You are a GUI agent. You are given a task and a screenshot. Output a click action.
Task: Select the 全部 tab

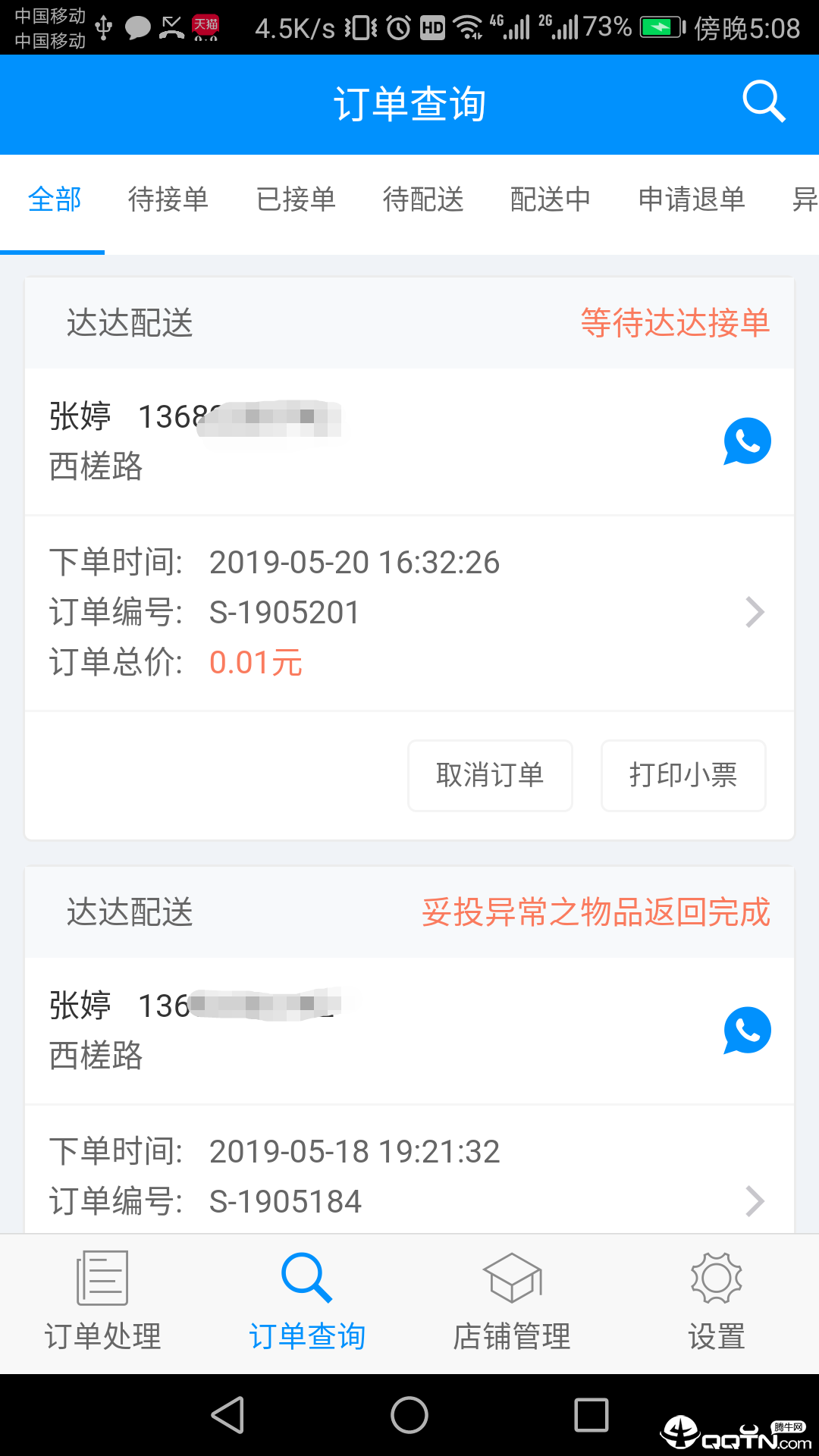pos(55,199)
